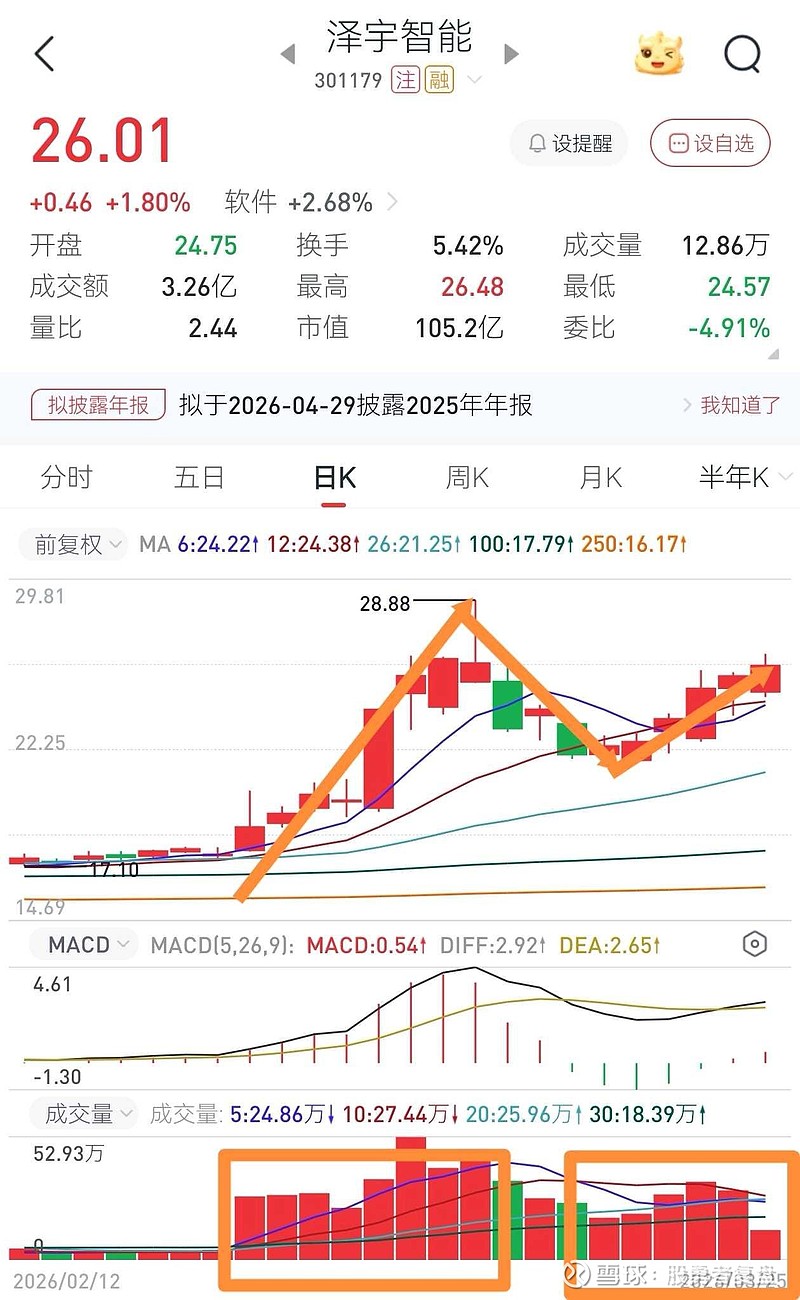Switch to the 五日 chart tab

[x=199, y=478]
